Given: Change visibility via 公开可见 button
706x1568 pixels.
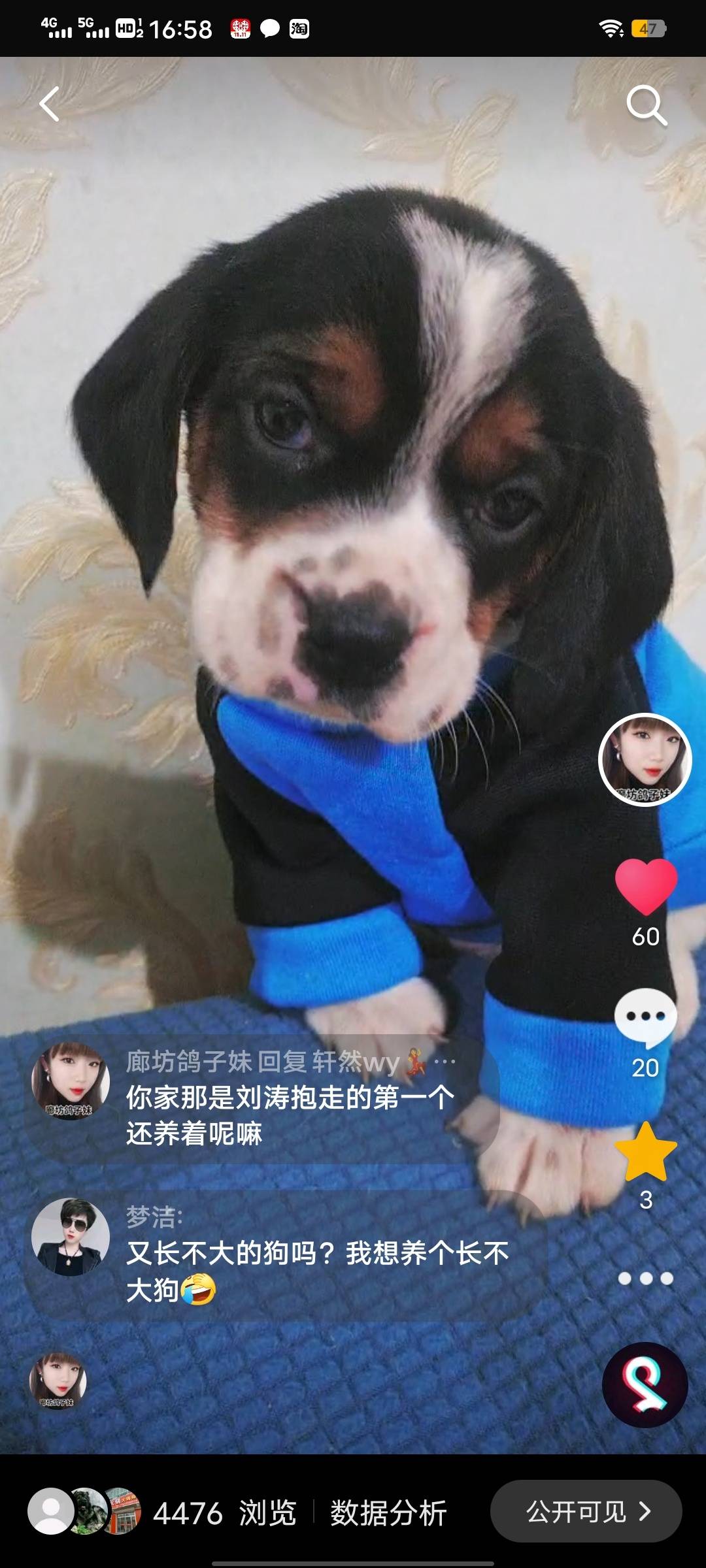Looking at the screenshot, I should [586, 1511].
